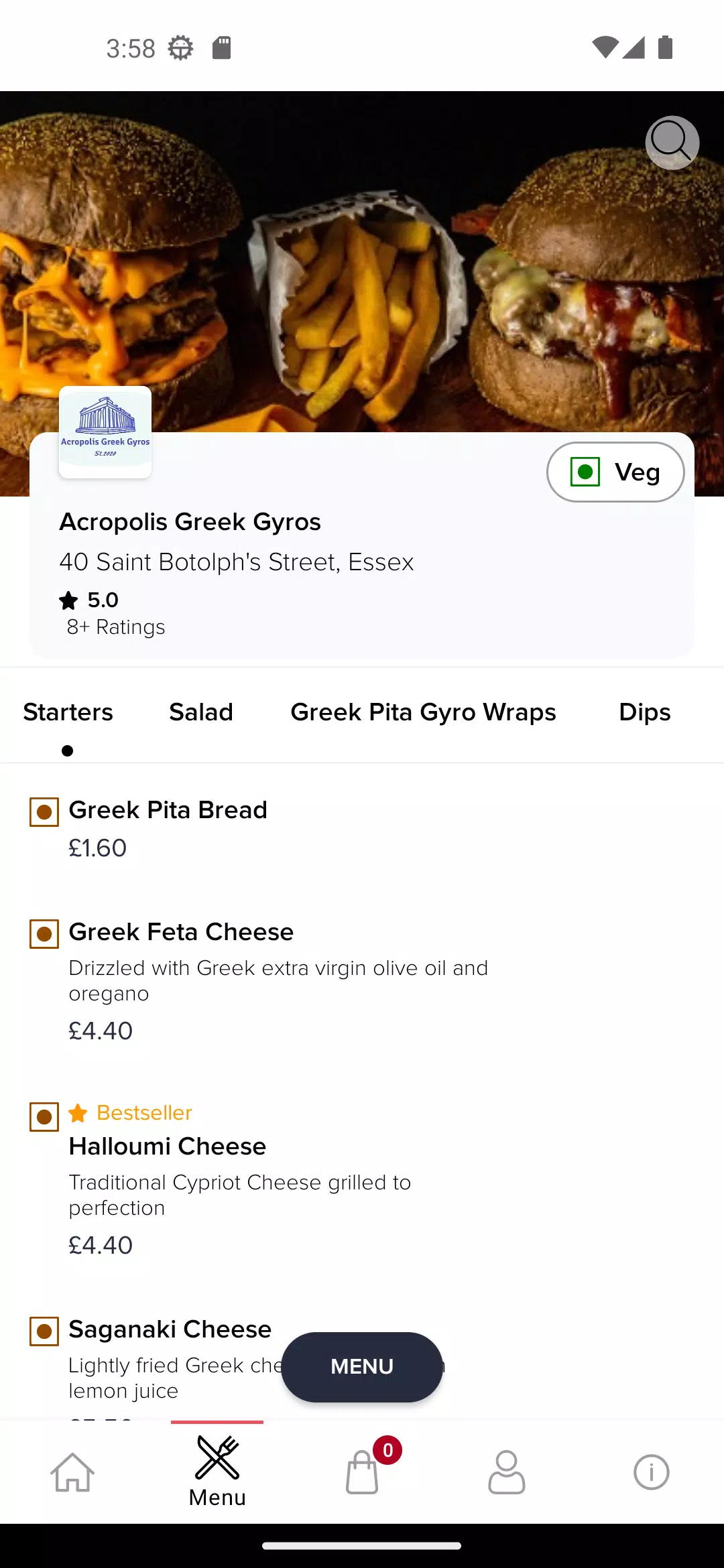Open the info tab
This screenshot has height=1568, width=724.
point(652,1472)
